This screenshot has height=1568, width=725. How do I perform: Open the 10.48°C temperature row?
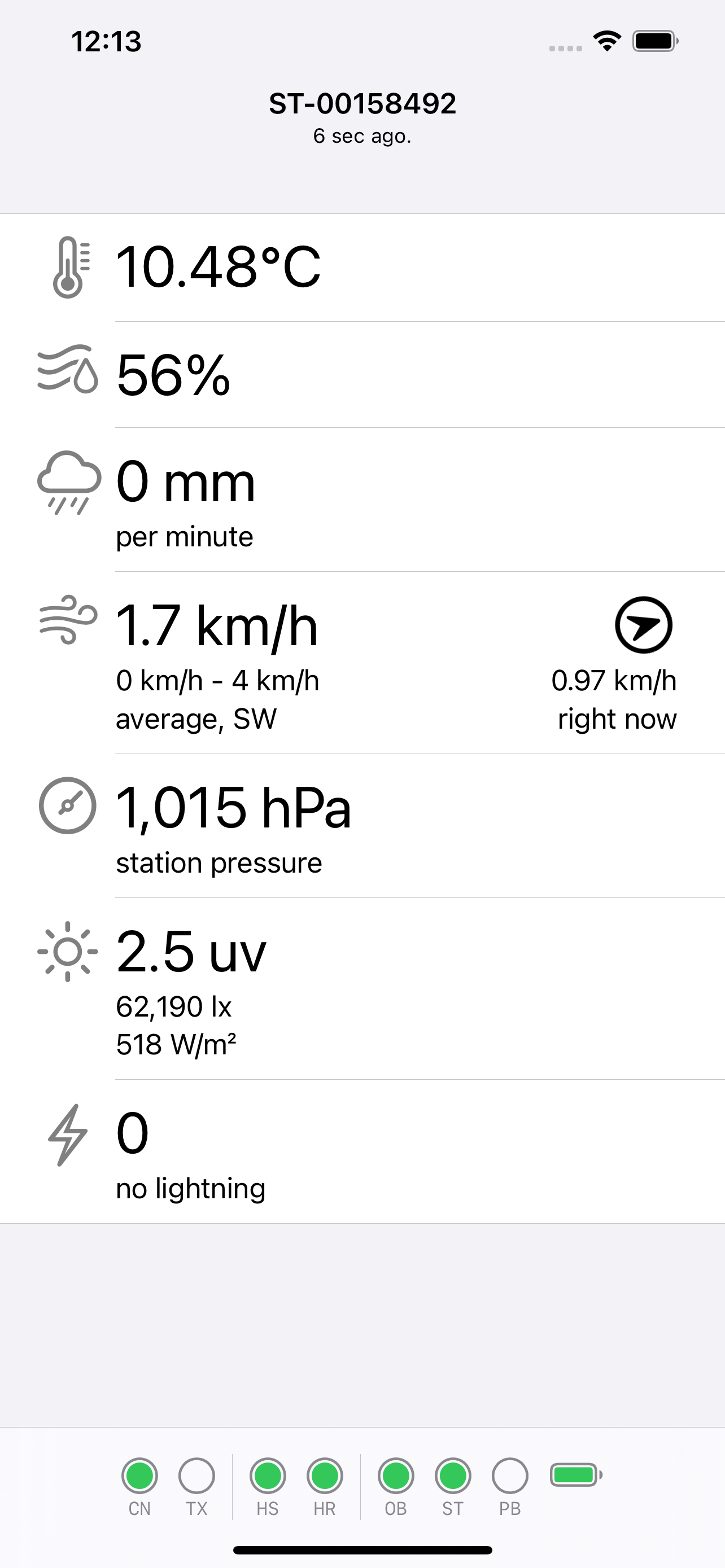point(362,268)
